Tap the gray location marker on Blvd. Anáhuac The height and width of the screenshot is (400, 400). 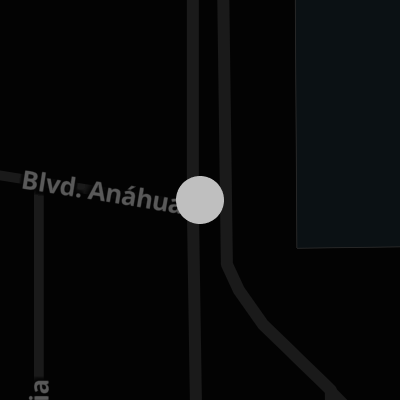tap(200, 200)
